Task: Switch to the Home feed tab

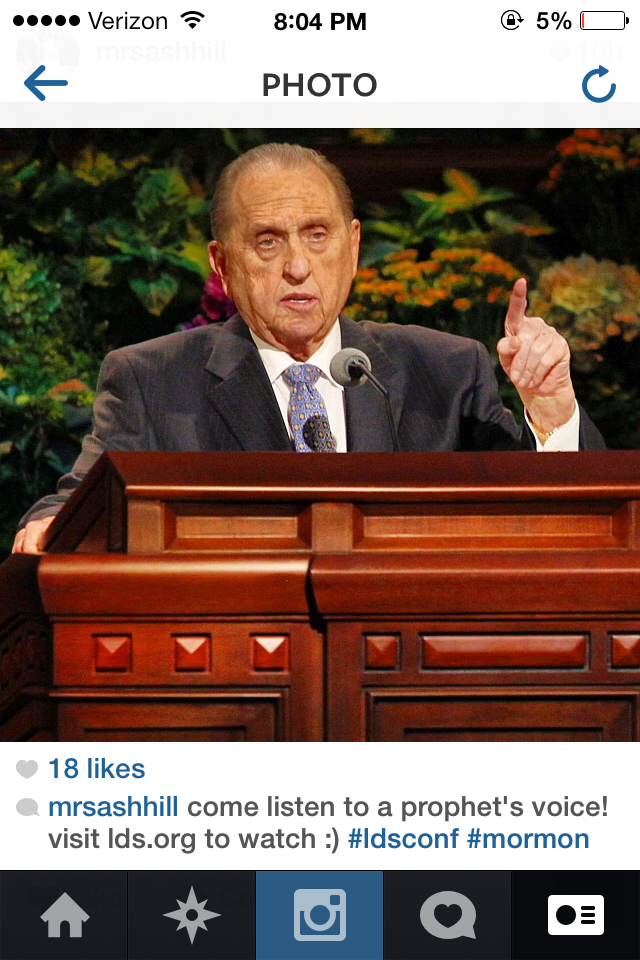Action: pyautogui.click(x=64, y=915)
